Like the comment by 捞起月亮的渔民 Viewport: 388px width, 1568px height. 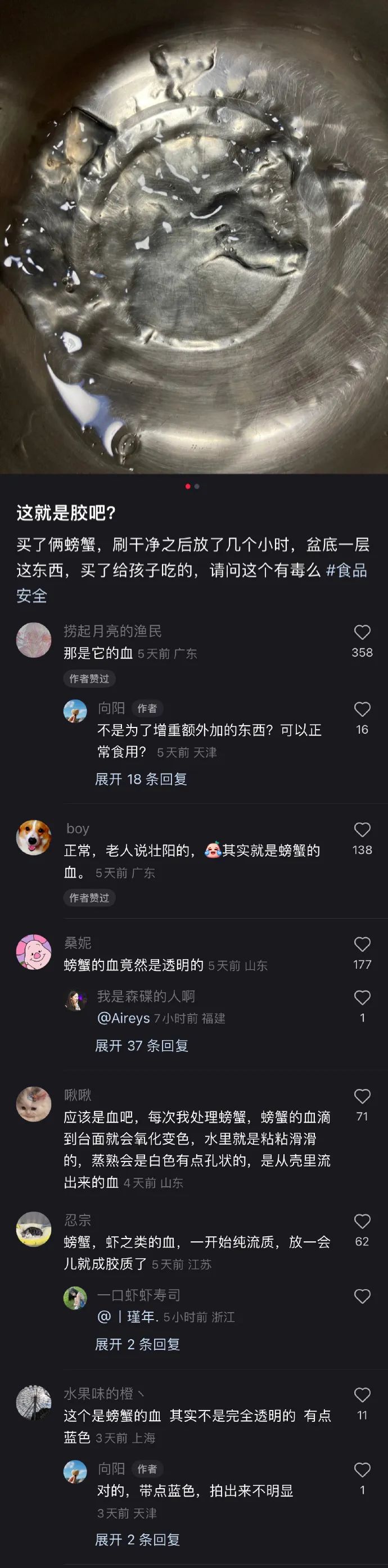pos(362,632)
